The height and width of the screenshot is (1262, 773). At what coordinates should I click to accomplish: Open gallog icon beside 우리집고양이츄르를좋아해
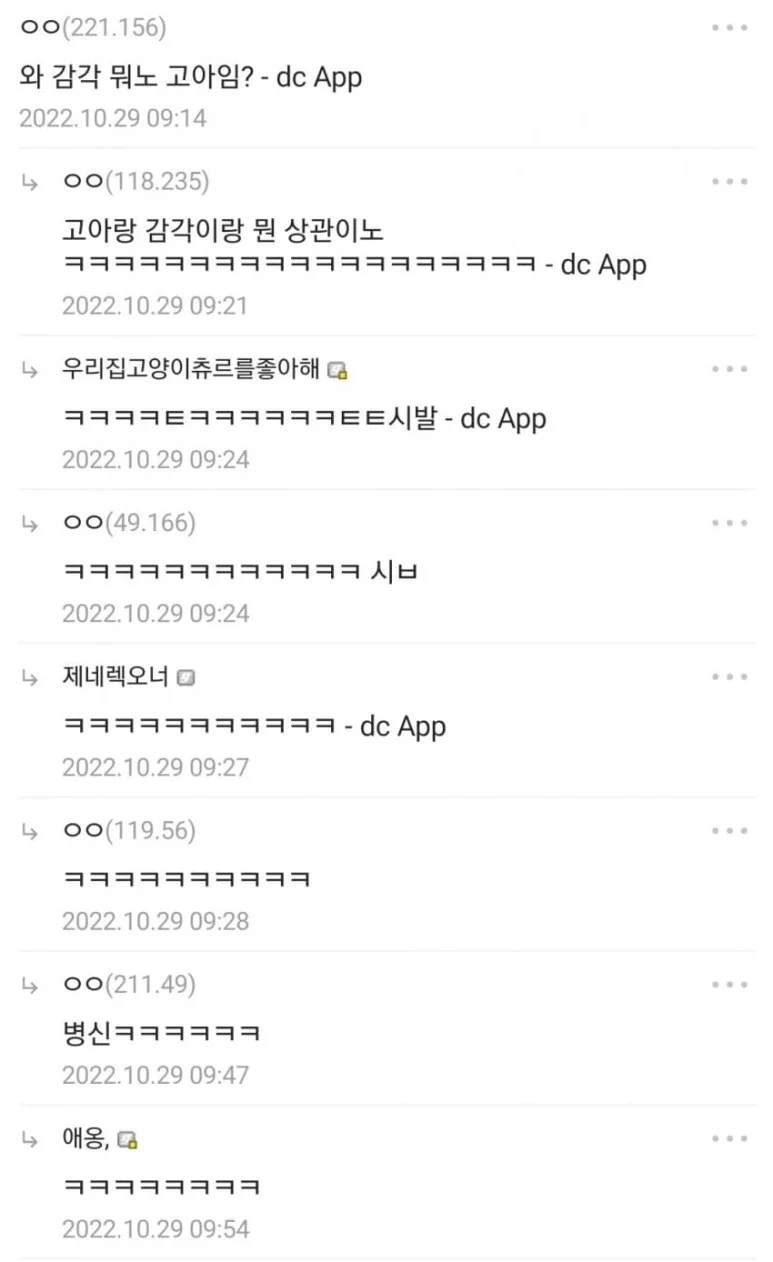(x=338, y=369)
